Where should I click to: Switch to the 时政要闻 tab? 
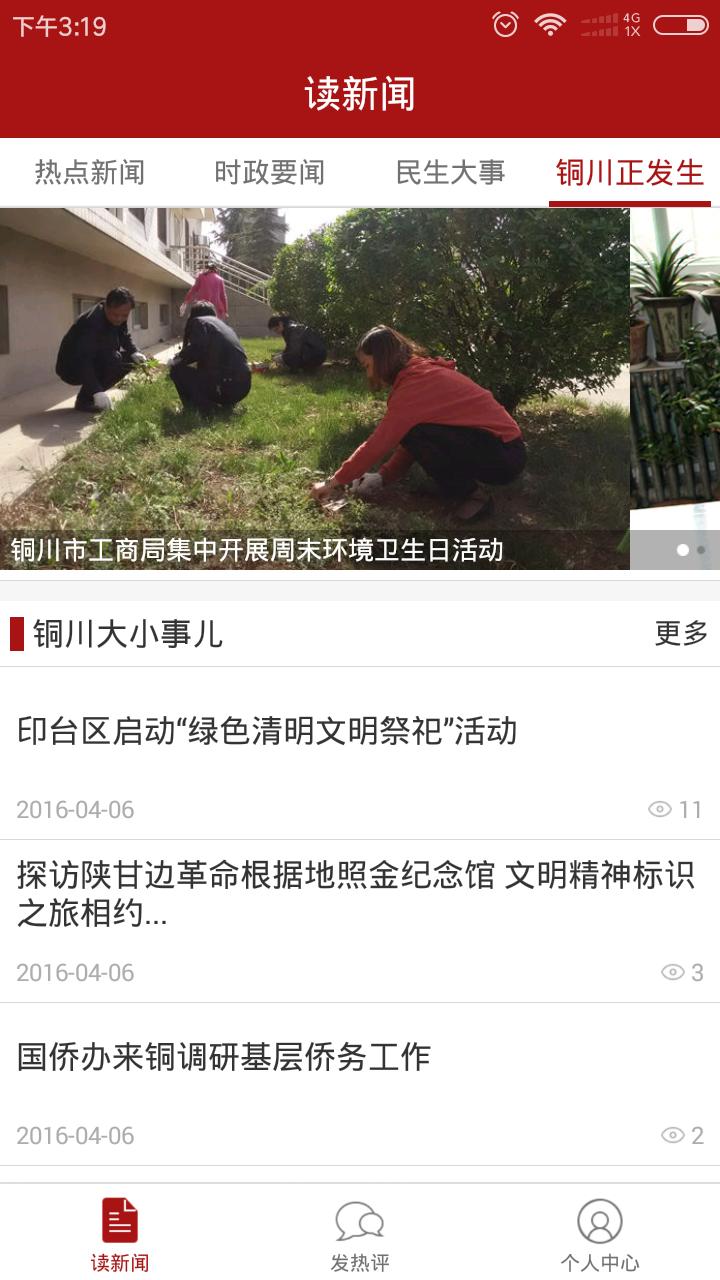pos(270,172)
